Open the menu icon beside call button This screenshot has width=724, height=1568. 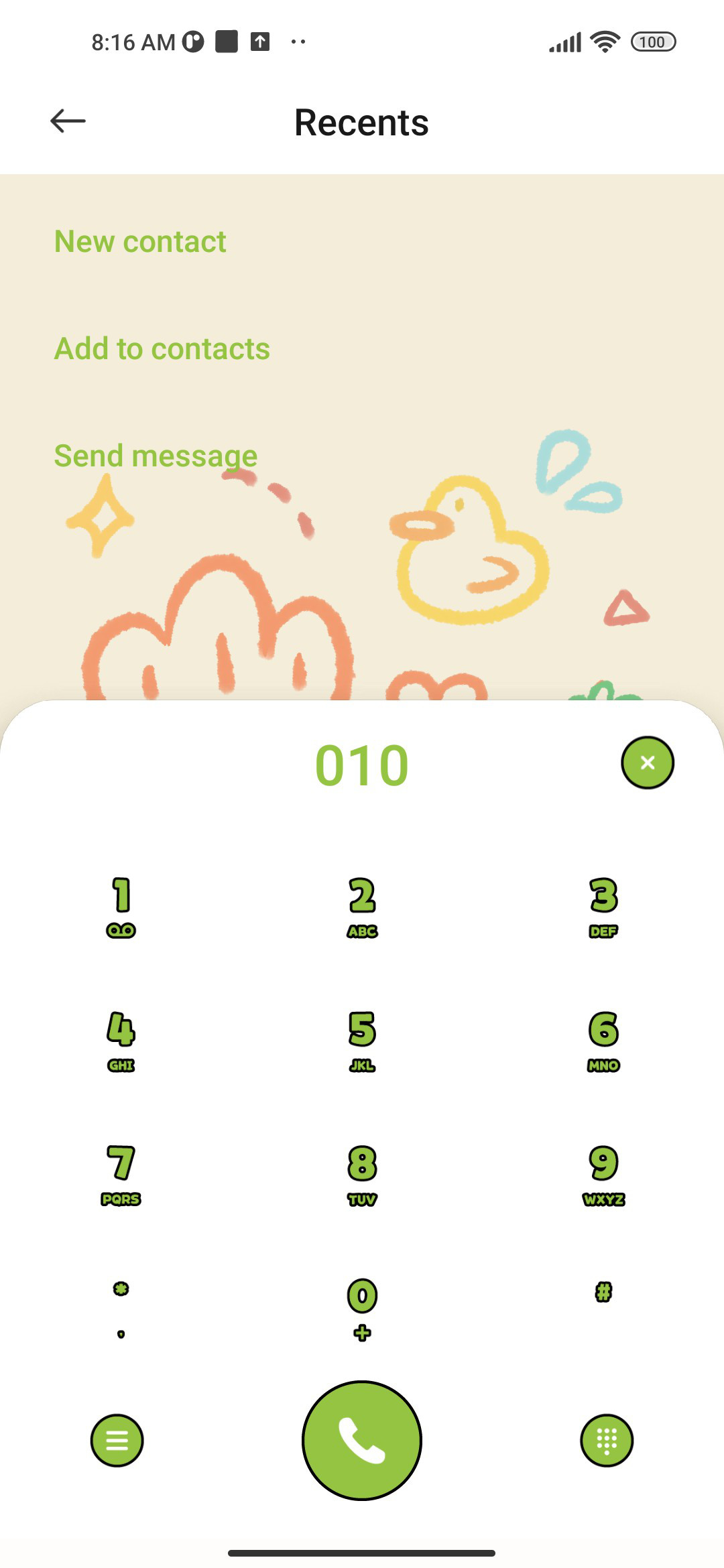pos(117,1440)
